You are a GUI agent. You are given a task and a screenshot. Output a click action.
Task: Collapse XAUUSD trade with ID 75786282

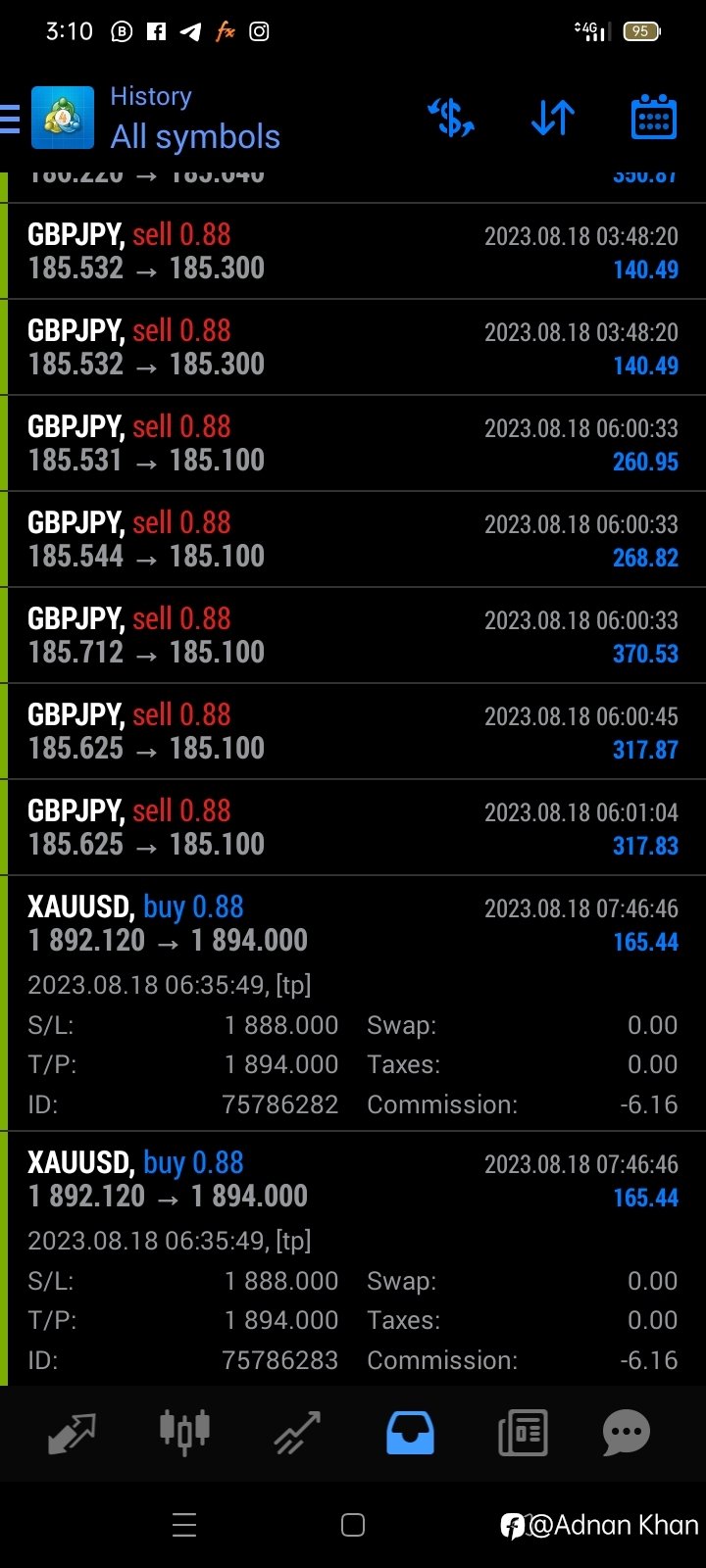pyautogui.click(x=353, y=1003)
